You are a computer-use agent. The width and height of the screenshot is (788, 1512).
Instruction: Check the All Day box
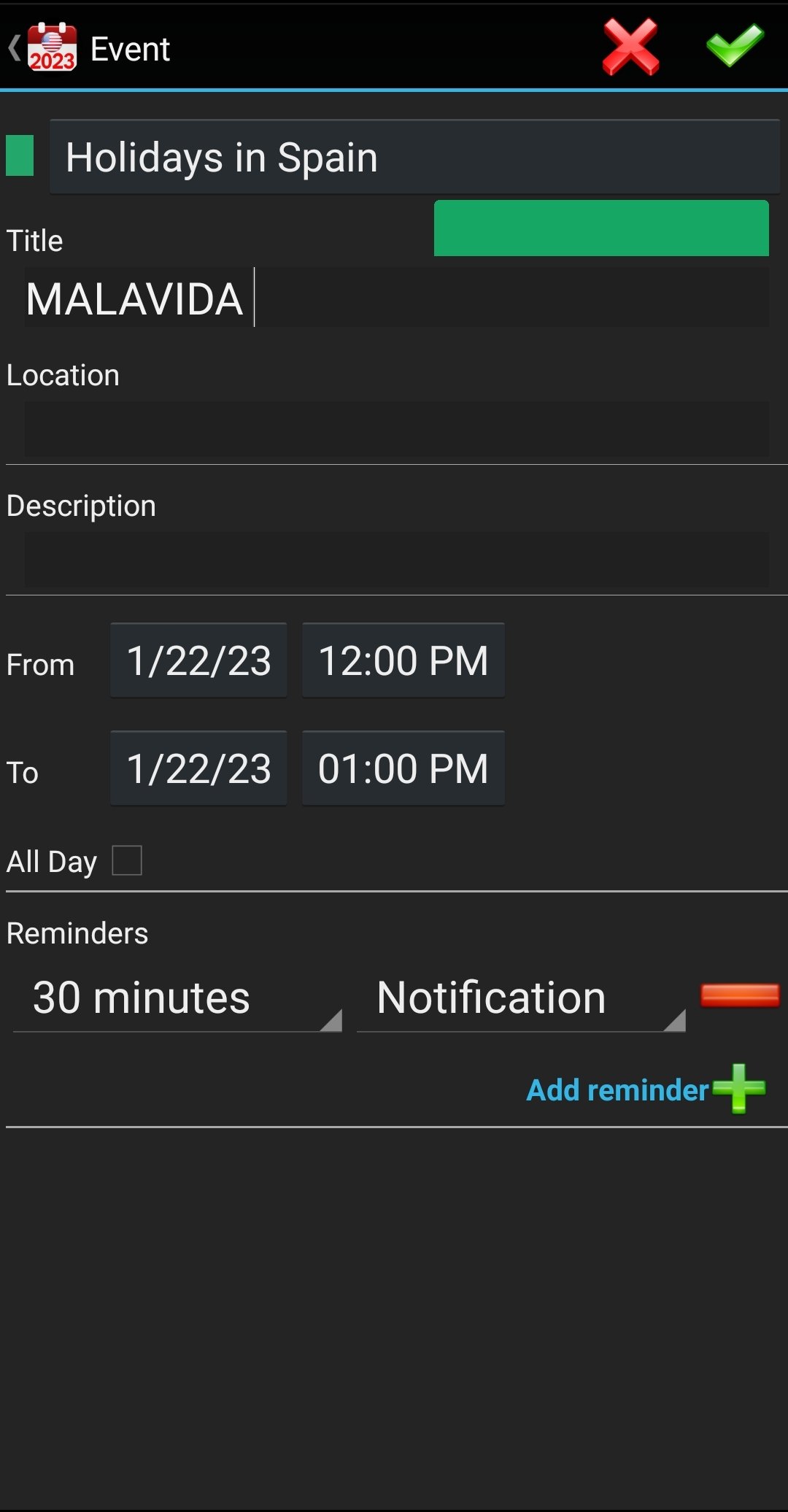click(127, 860)
